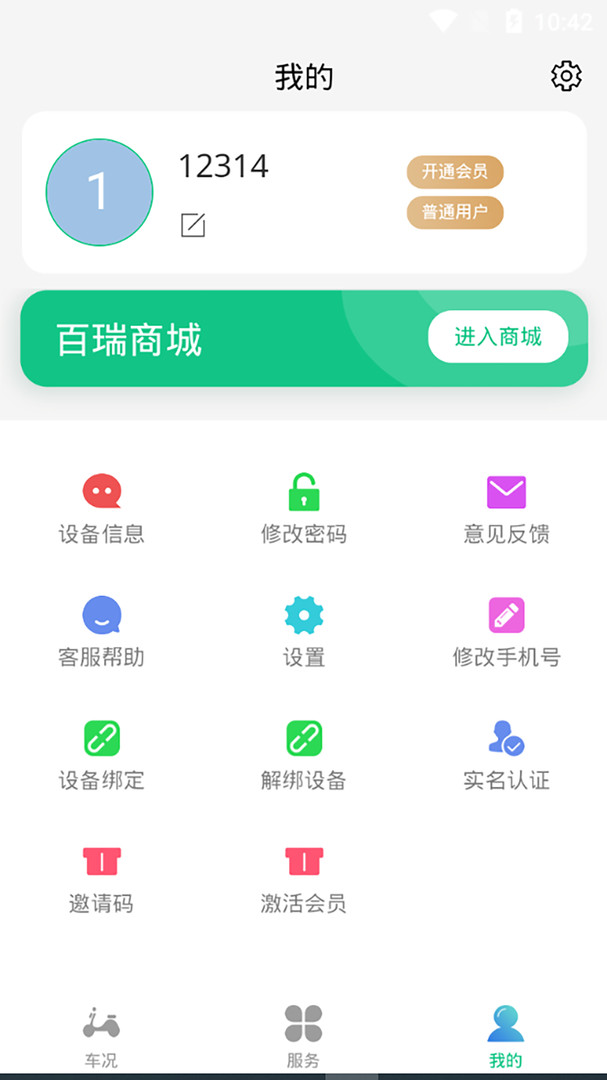
Task: Tap 进入商城 to enter the mall
Action: click(x=498, y=337)
